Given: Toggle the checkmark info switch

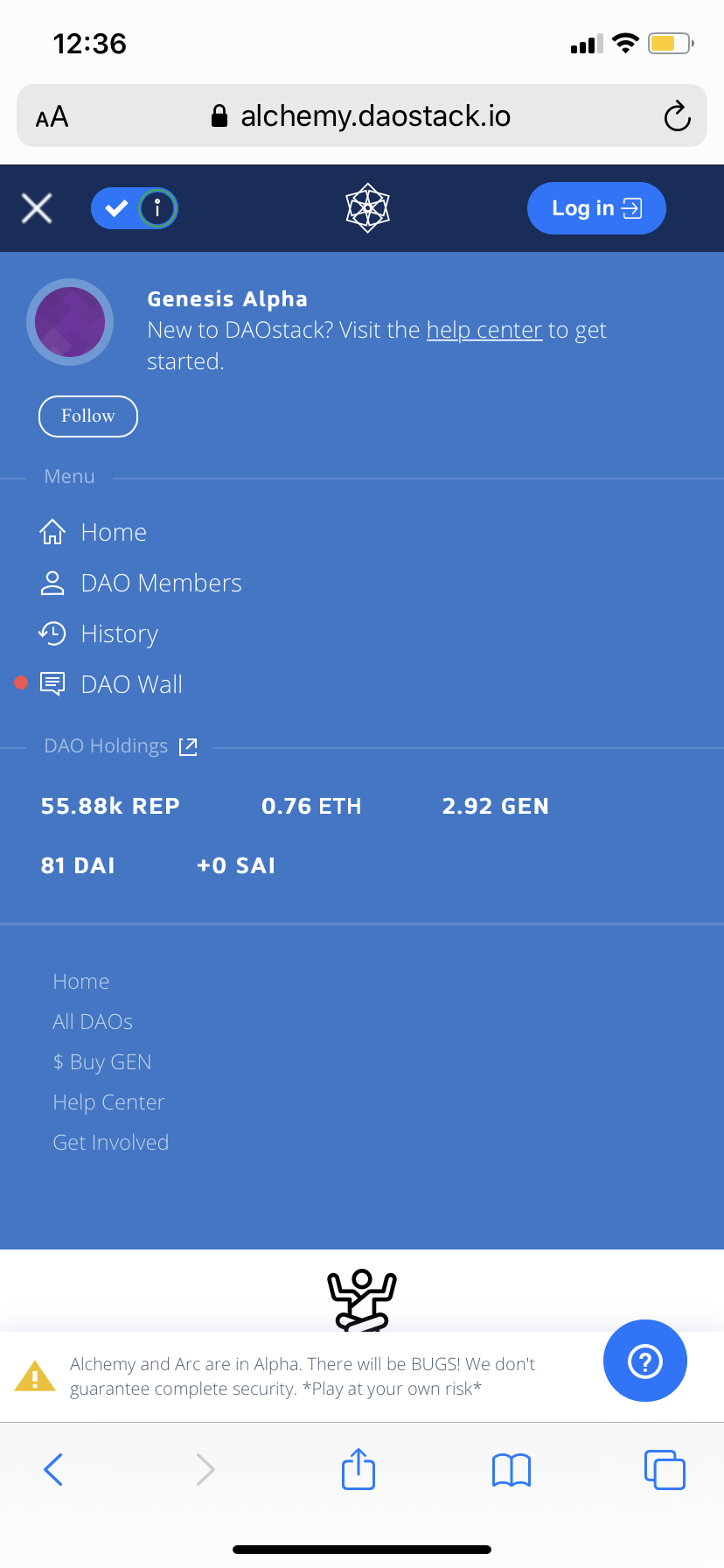Looking at the screenshot, I should [x=135, y=208].
